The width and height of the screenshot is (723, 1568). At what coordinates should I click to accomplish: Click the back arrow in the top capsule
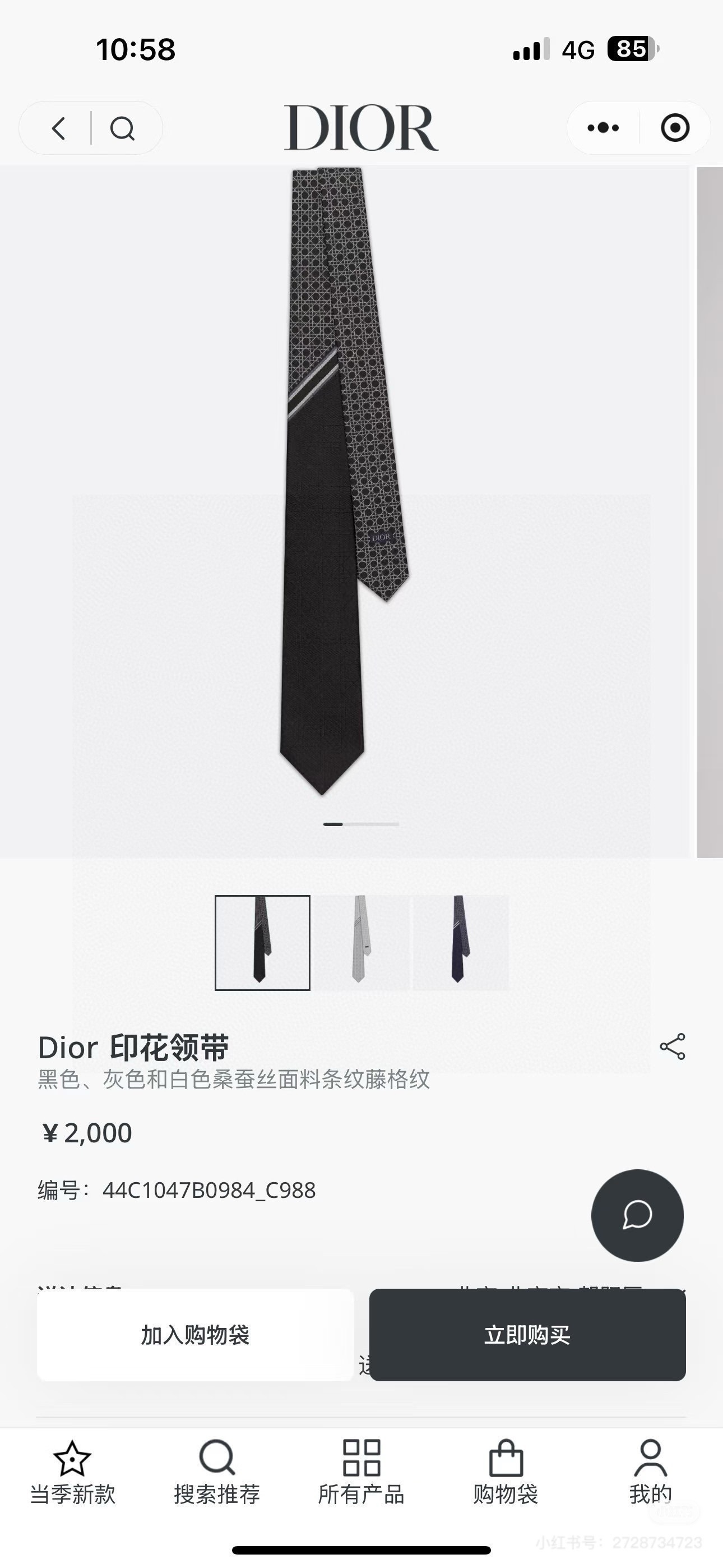58,128
